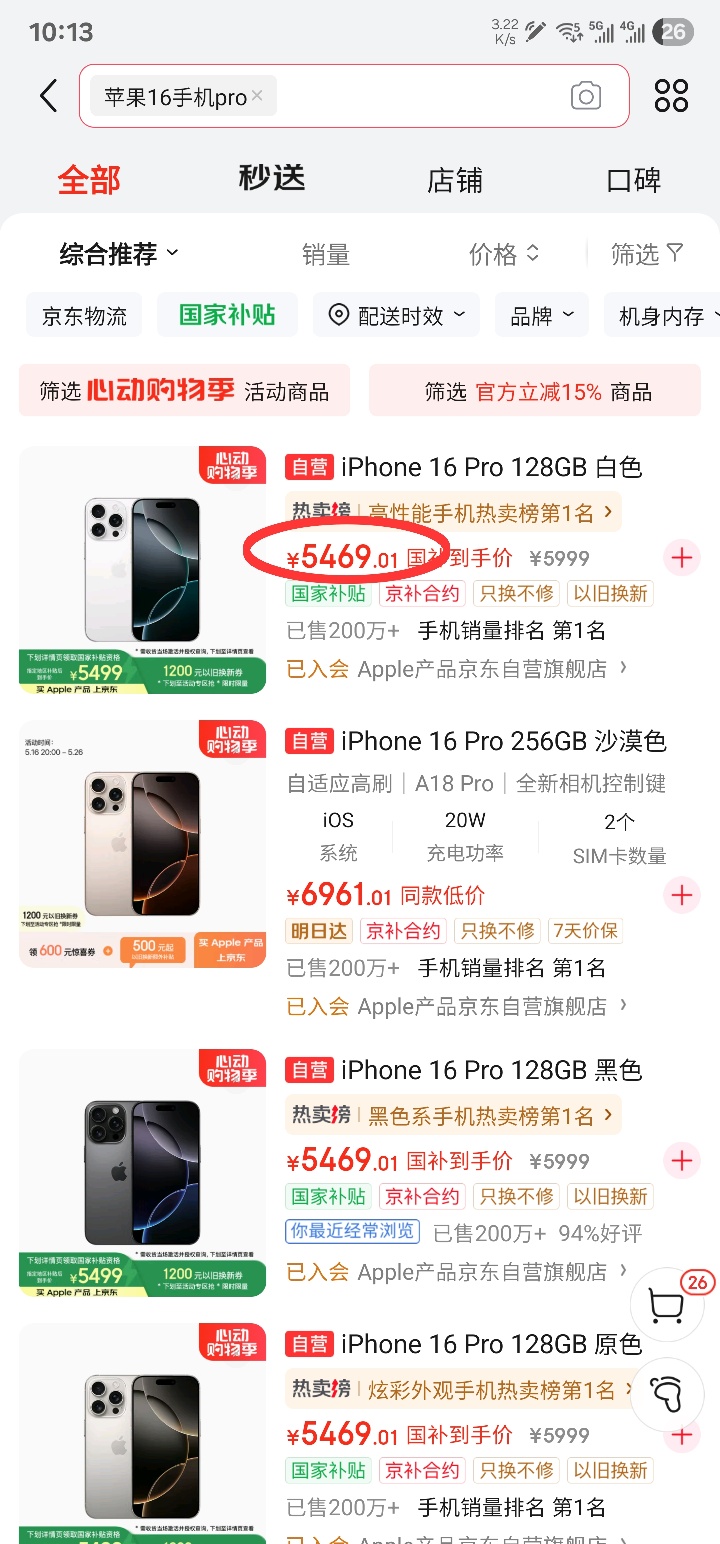Switch to the 店铺 tab
This screenshot has height=1544, width=720.
[x=455, y=180]
